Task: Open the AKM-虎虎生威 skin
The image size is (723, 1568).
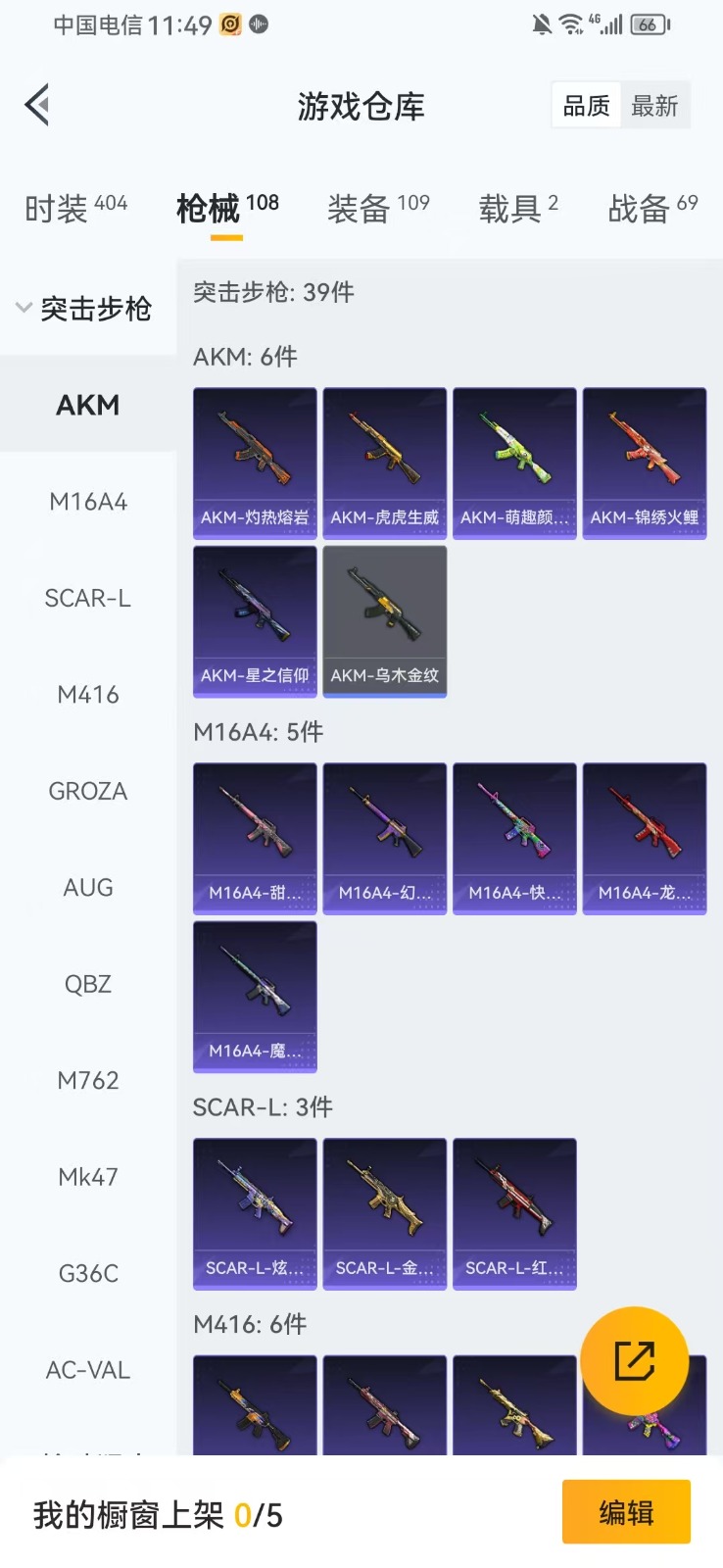Action: point(385,464)
